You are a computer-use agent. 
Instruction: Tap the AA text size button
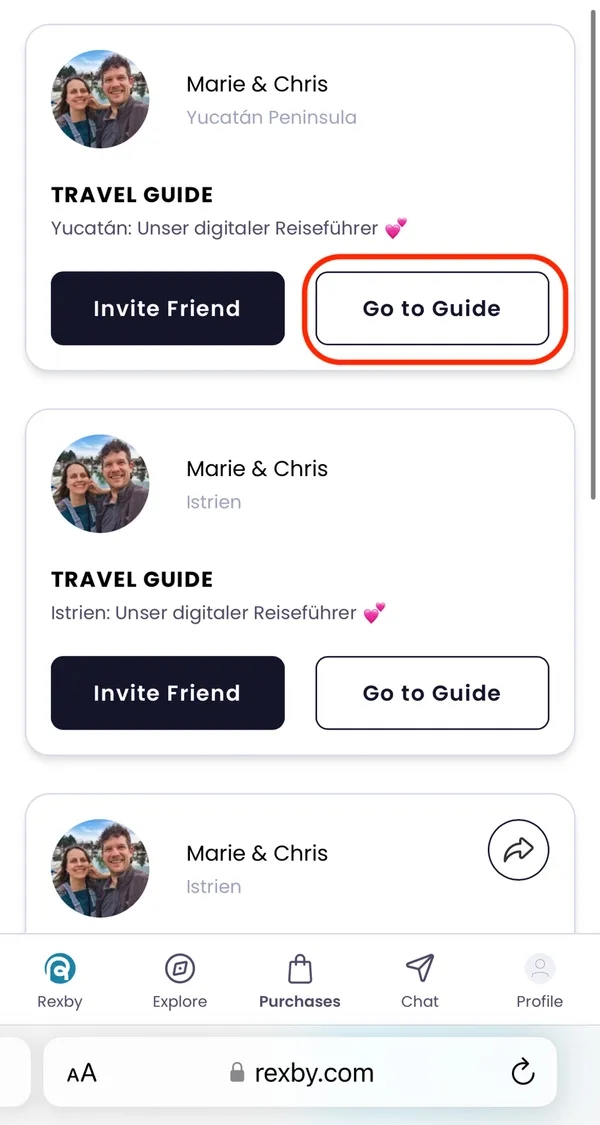[x=82, y=1074]
